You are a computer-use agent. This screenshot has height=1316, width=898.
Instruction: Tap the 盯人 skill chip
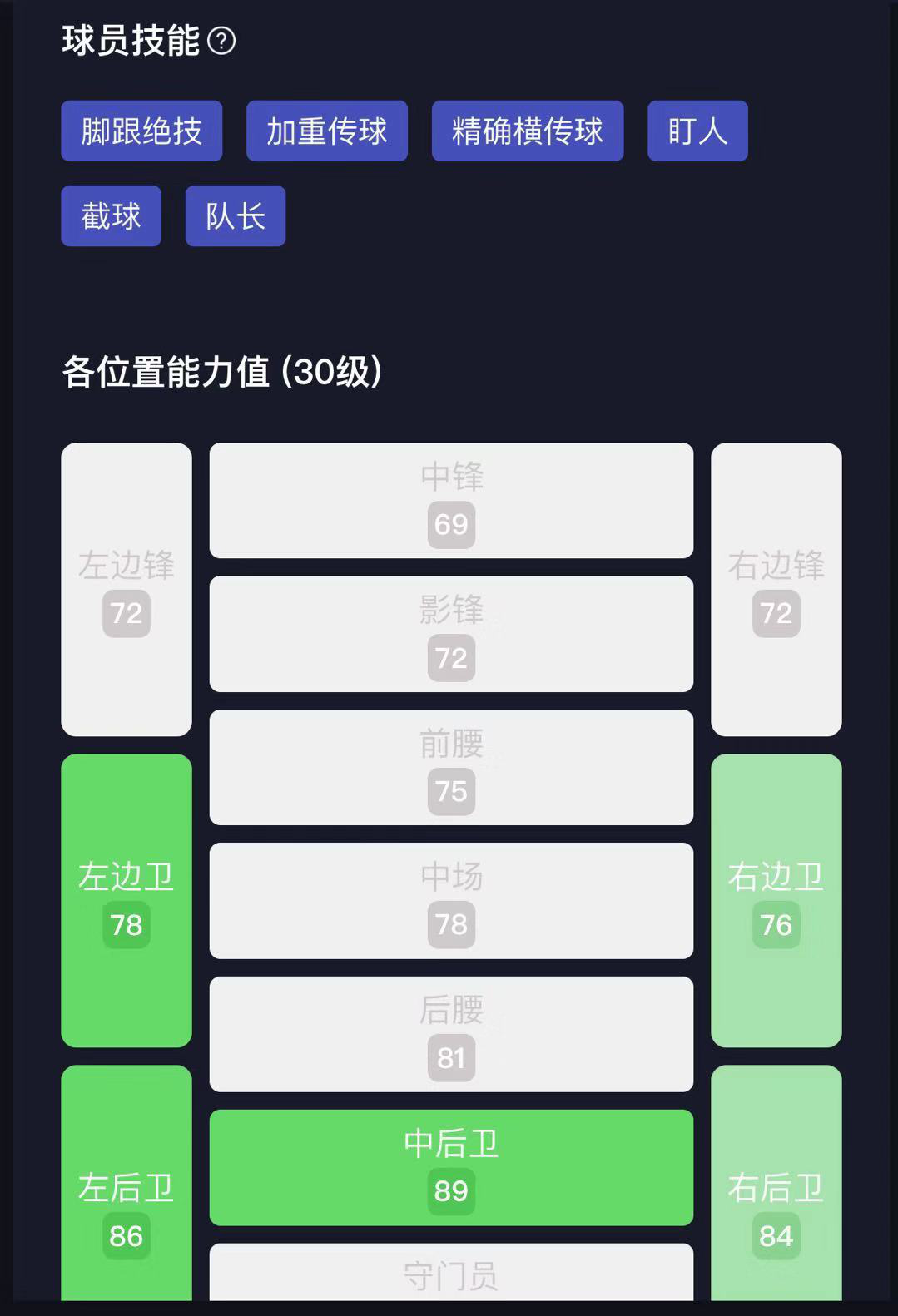pos(697,131)
